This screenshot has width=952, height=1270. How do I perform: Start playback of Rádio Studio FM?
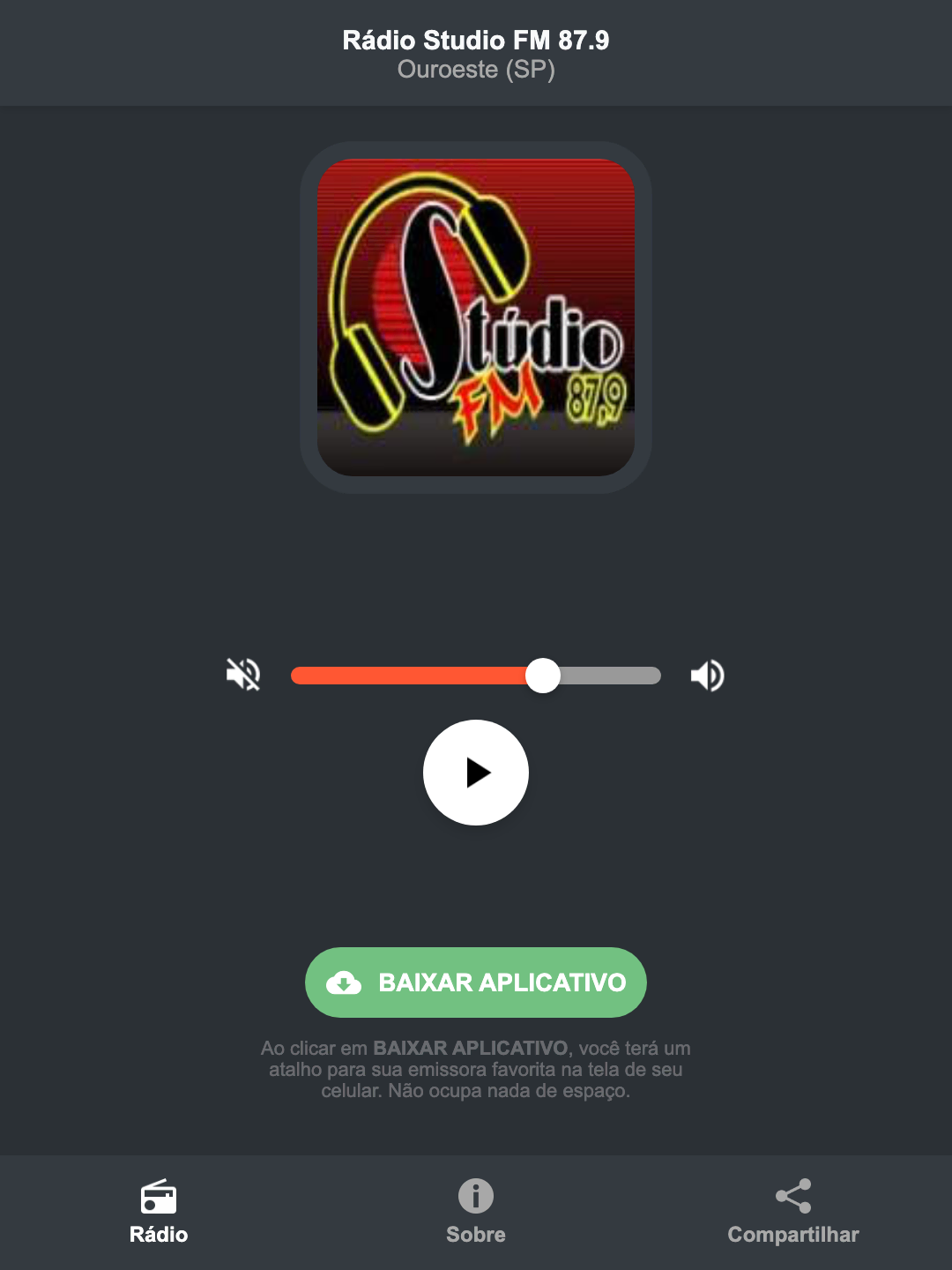[476, 773]
